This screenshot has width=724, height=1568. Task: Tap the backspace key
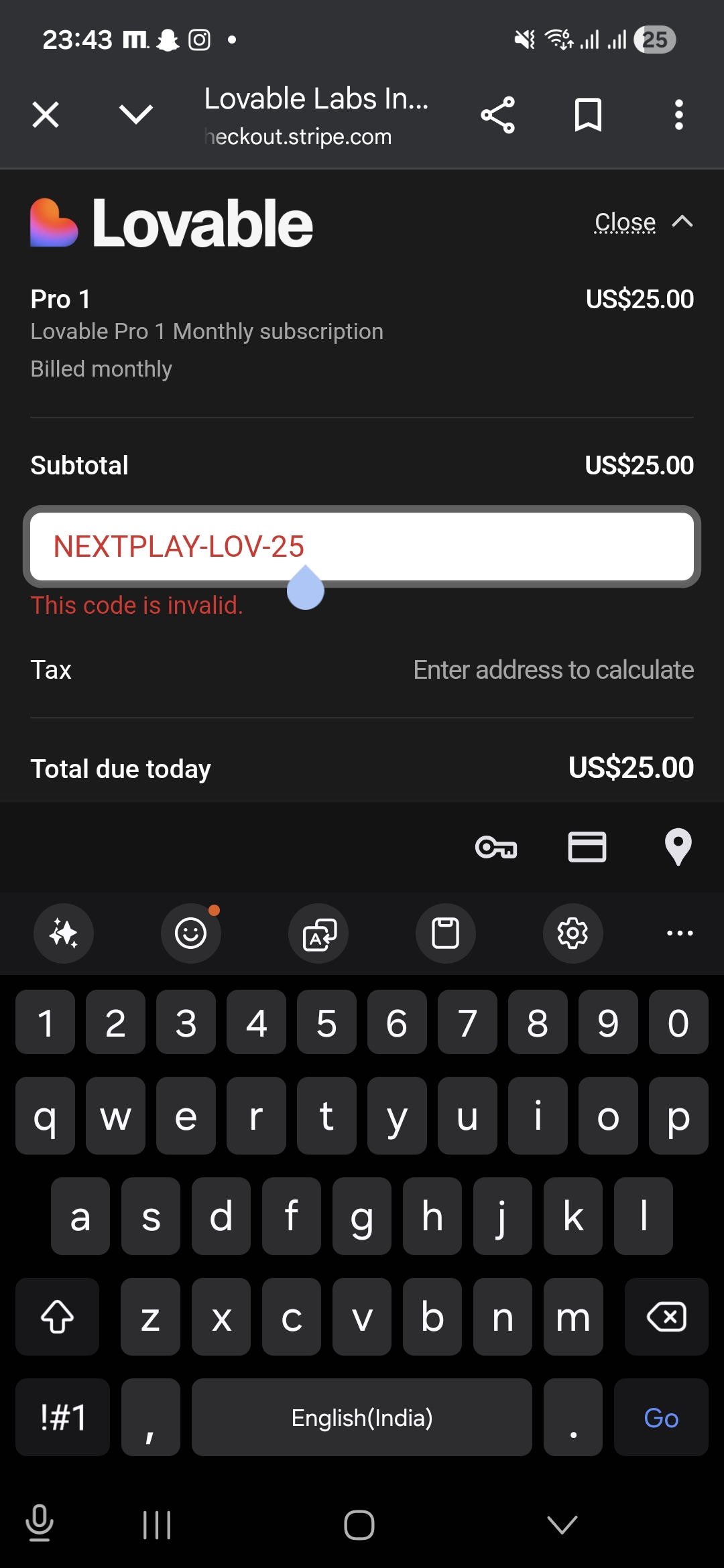coord(666,1317)
